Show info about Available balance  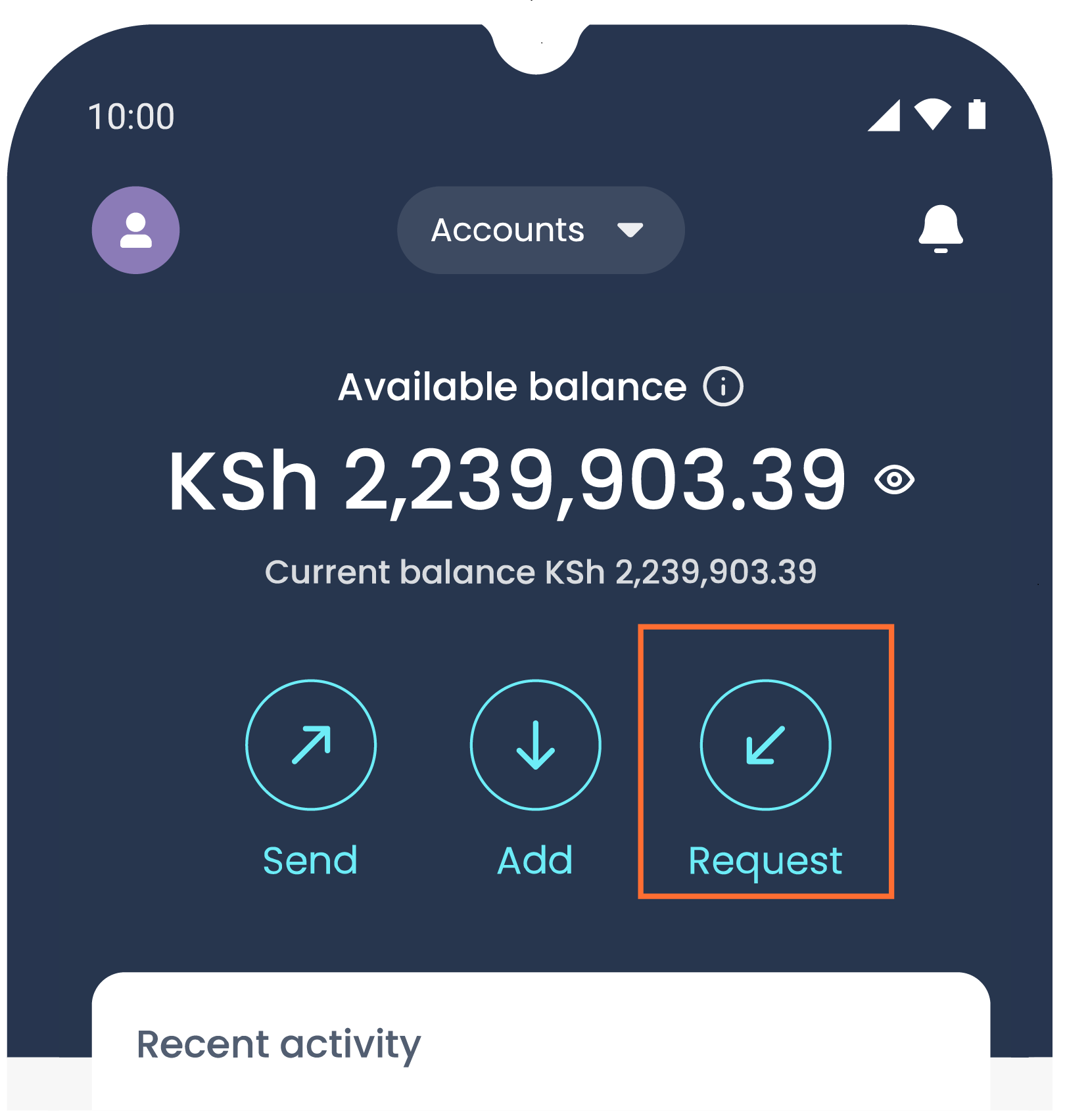(x=723, y=386)
